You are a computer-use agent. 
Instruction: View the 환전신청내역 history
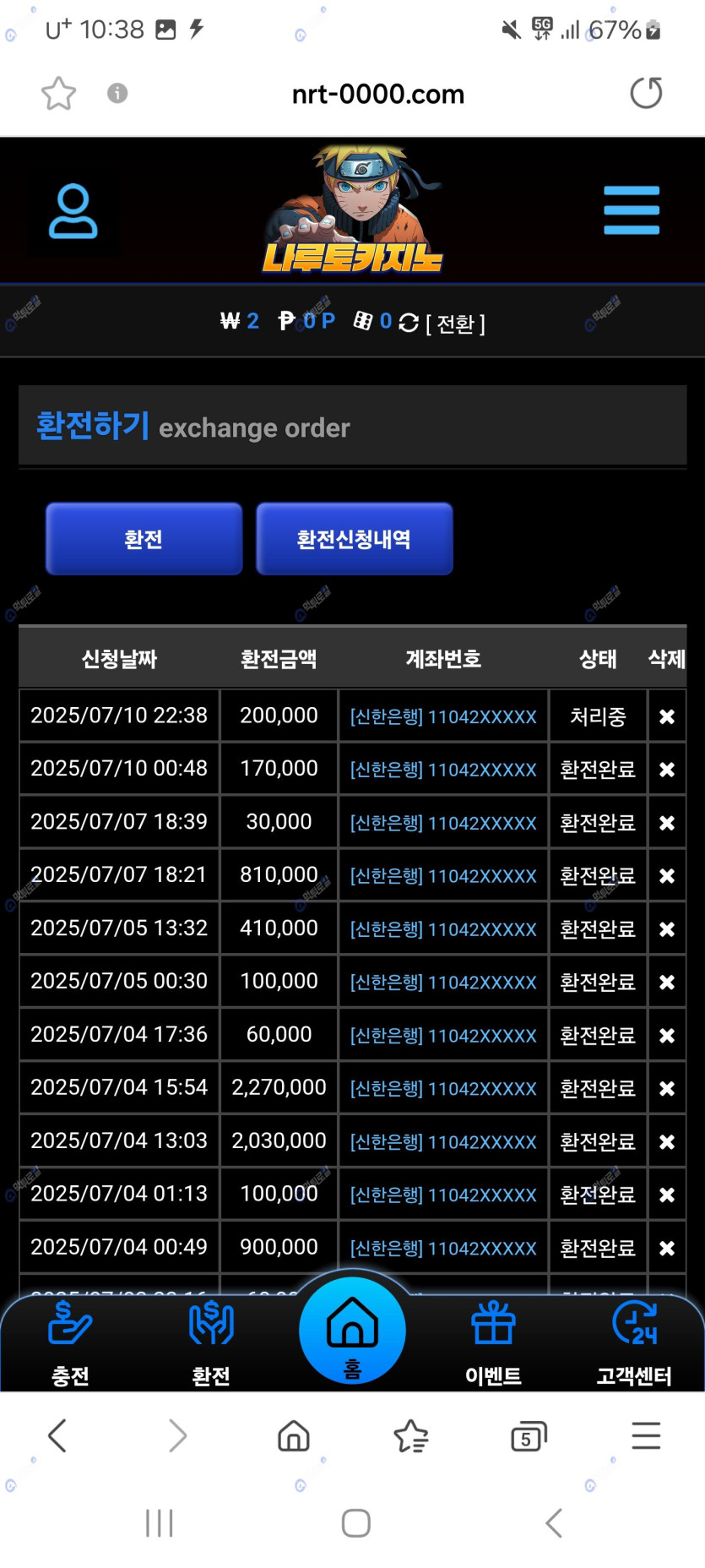pos(354,539)
